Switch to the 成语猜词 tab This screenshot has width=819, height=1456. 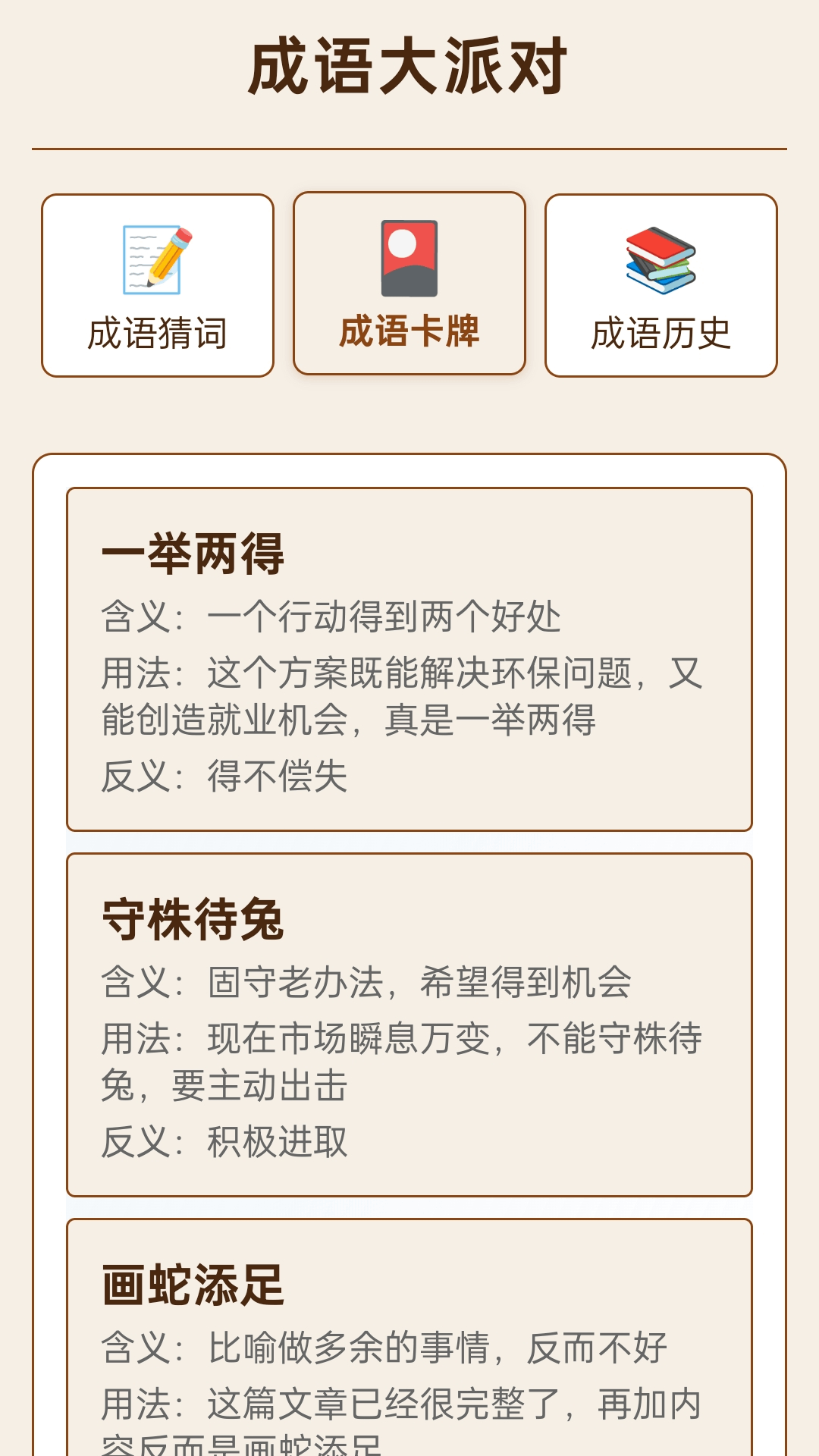pyautogui.click(x=158, y=285)
